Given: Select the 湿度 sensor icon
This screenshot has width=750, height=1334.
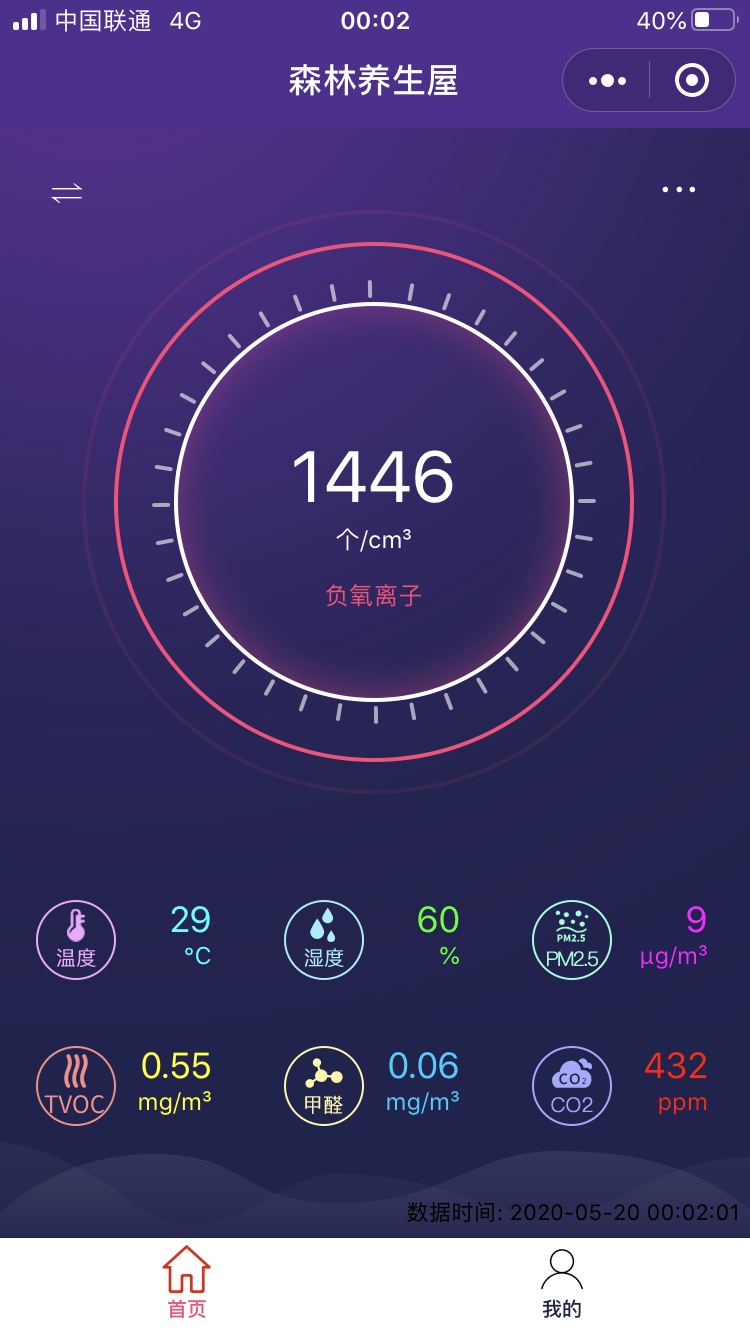Looking at the screenshot, I should [324, 940].
